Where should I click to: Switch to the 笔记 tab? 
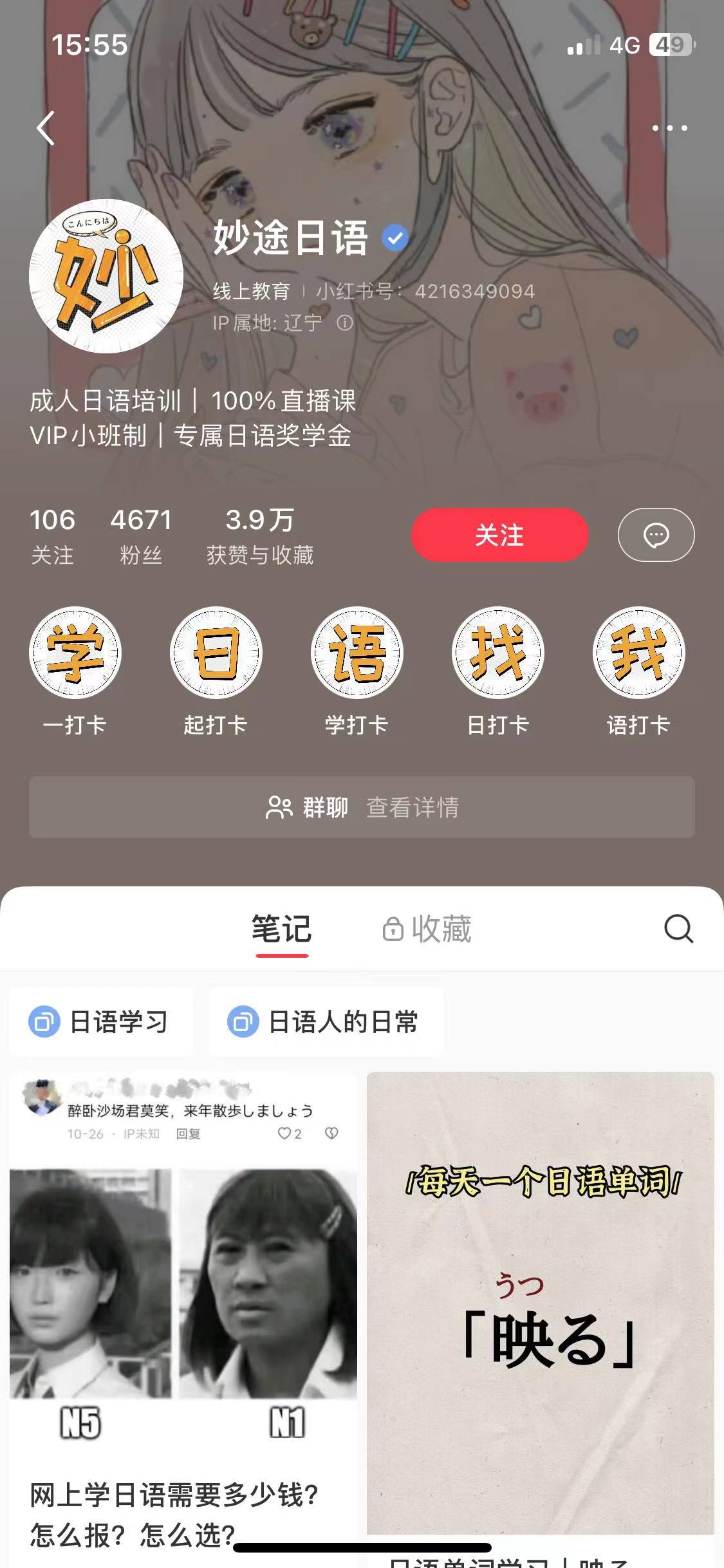(x=281, y=929)
